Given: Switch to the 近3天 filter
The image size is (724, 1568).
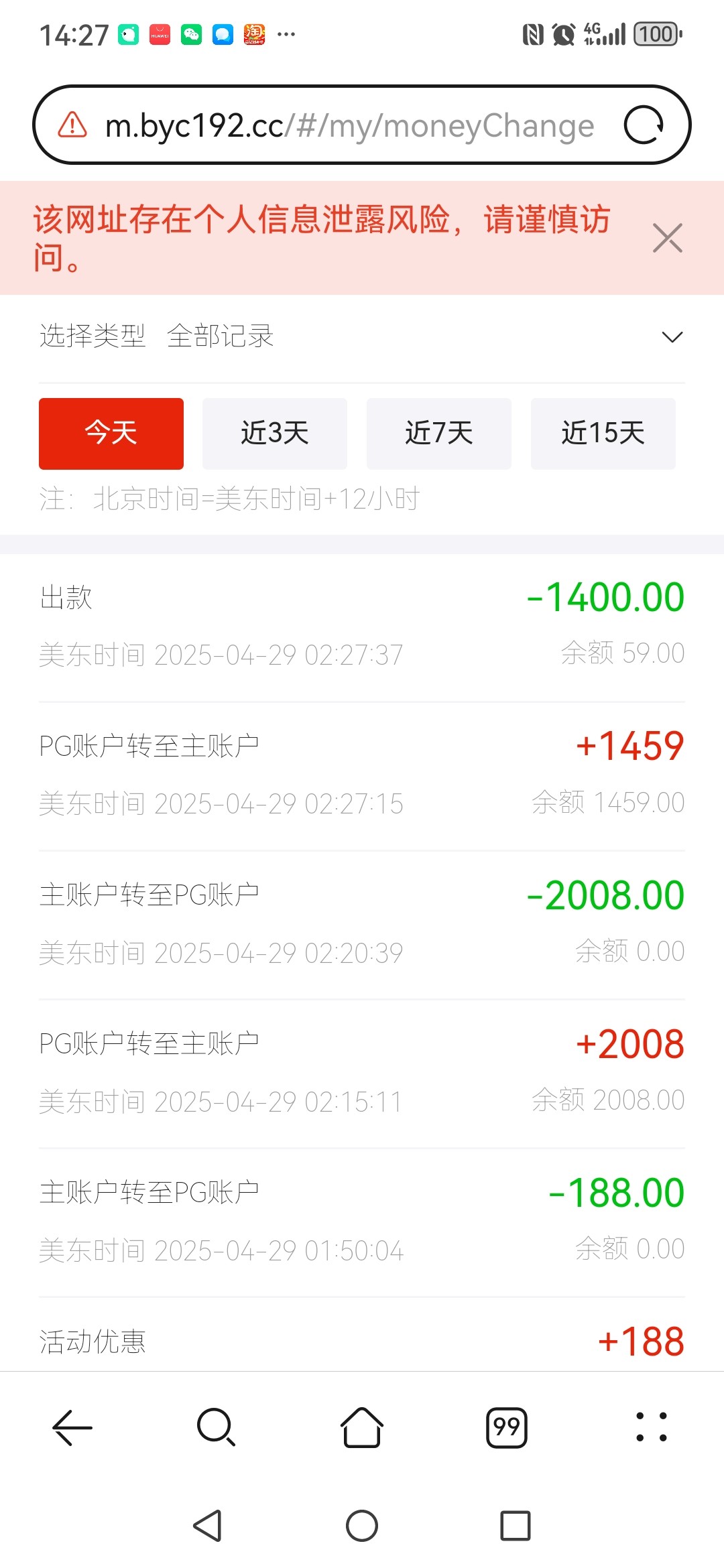Looking at the screenshot, I should tap(275, 434).
